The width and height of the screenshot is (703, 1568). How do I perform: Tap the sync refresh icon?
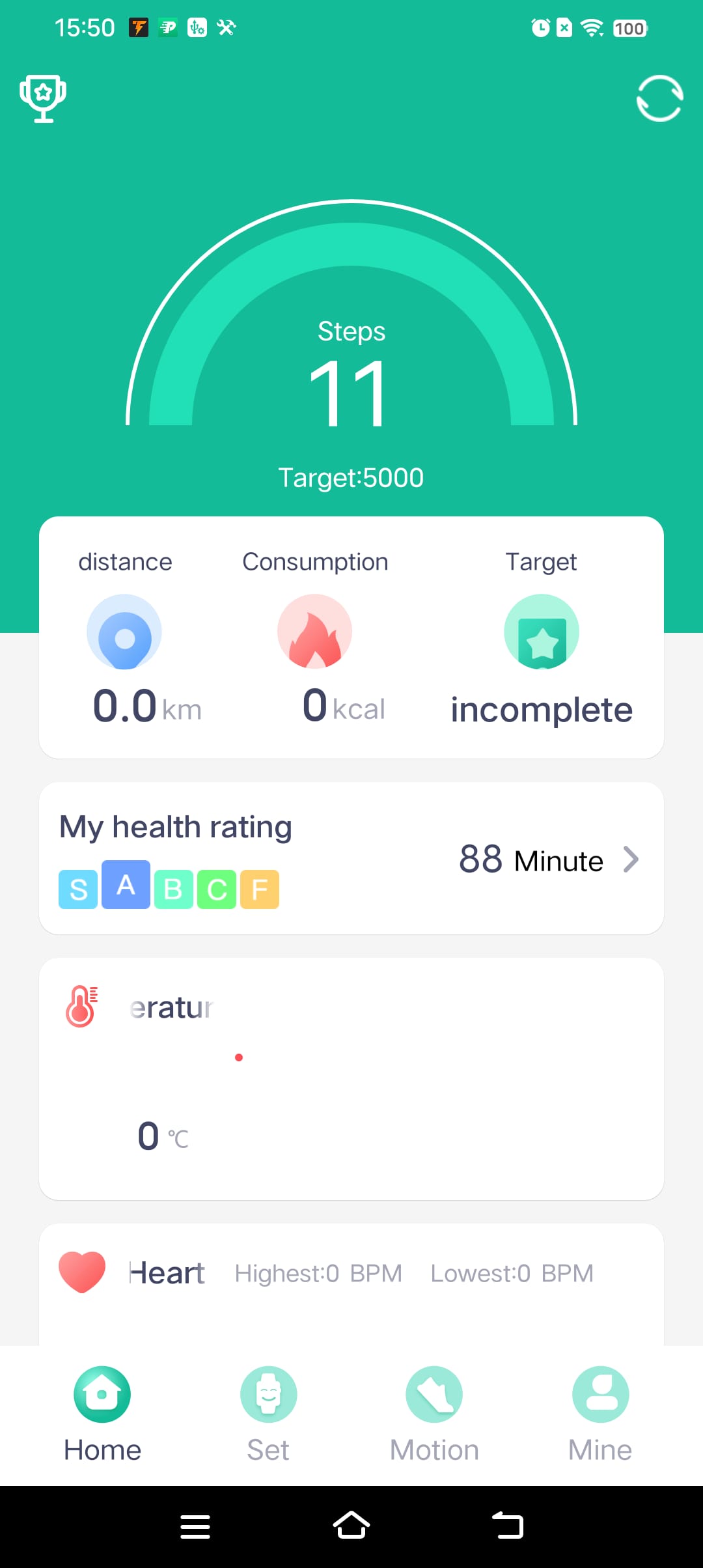pos(659,99)
